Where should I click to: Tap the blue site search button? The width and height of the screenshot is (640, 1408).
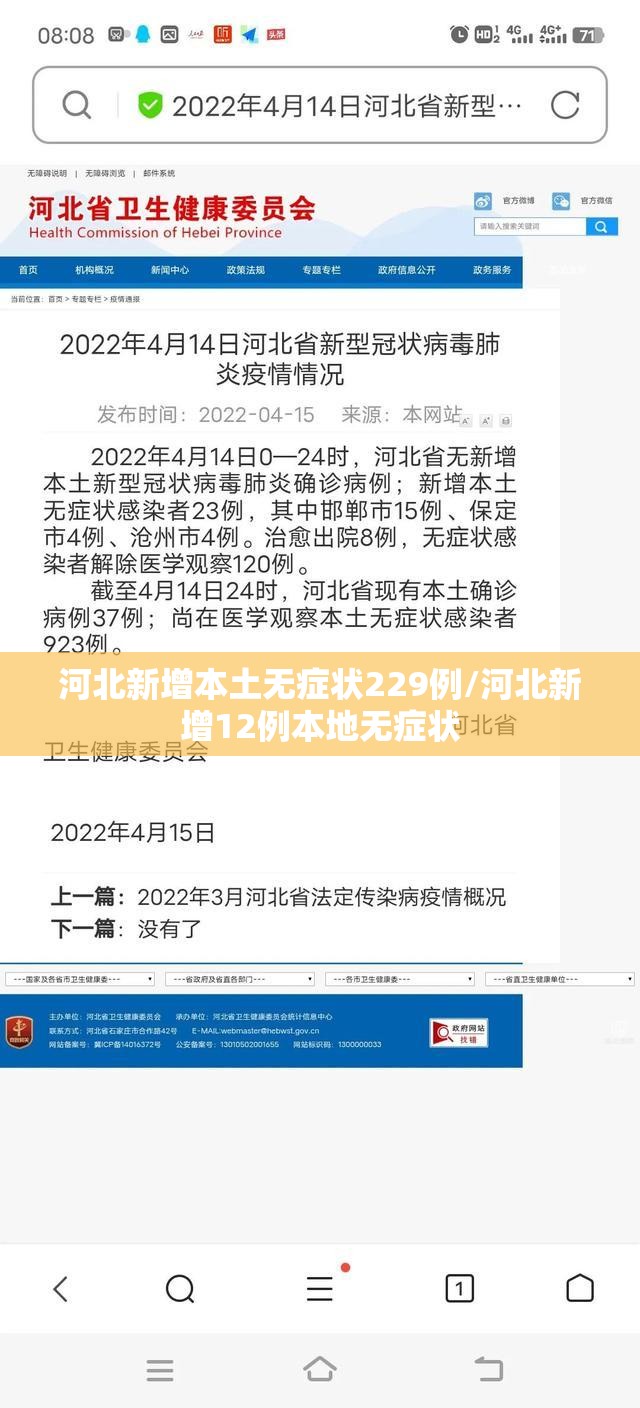click(x=602, y=227)
